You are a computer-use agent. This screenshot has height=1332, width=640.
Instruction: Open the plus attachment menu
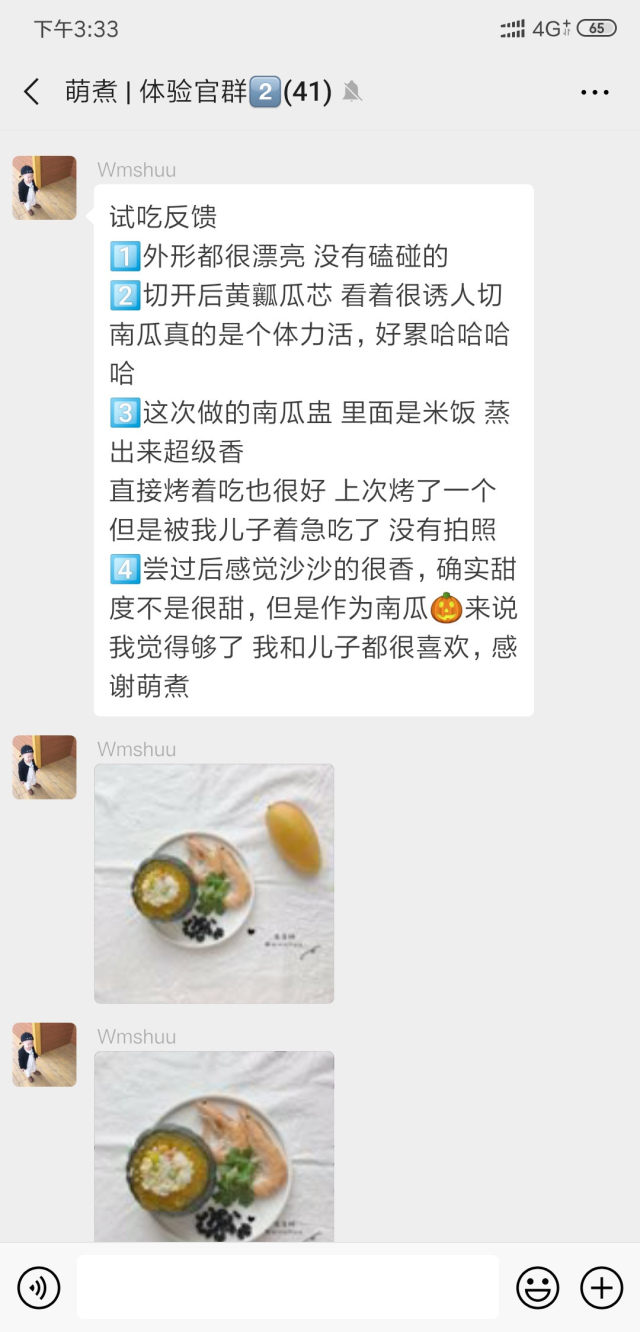[601, 1287]
